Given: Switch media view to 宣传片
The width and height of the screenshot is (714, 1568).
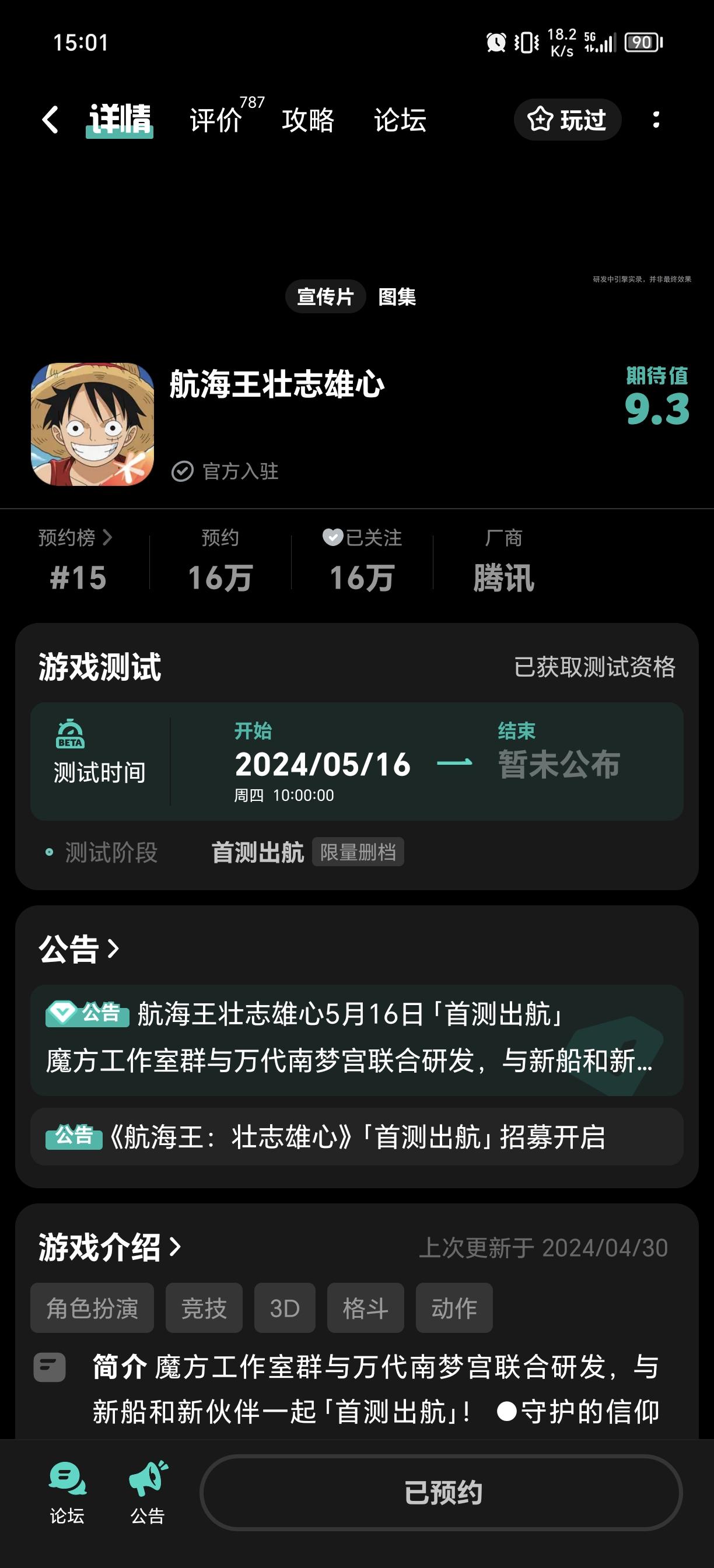Looking at the screenshot, I should pyautogui.click(x=325, y=299).
